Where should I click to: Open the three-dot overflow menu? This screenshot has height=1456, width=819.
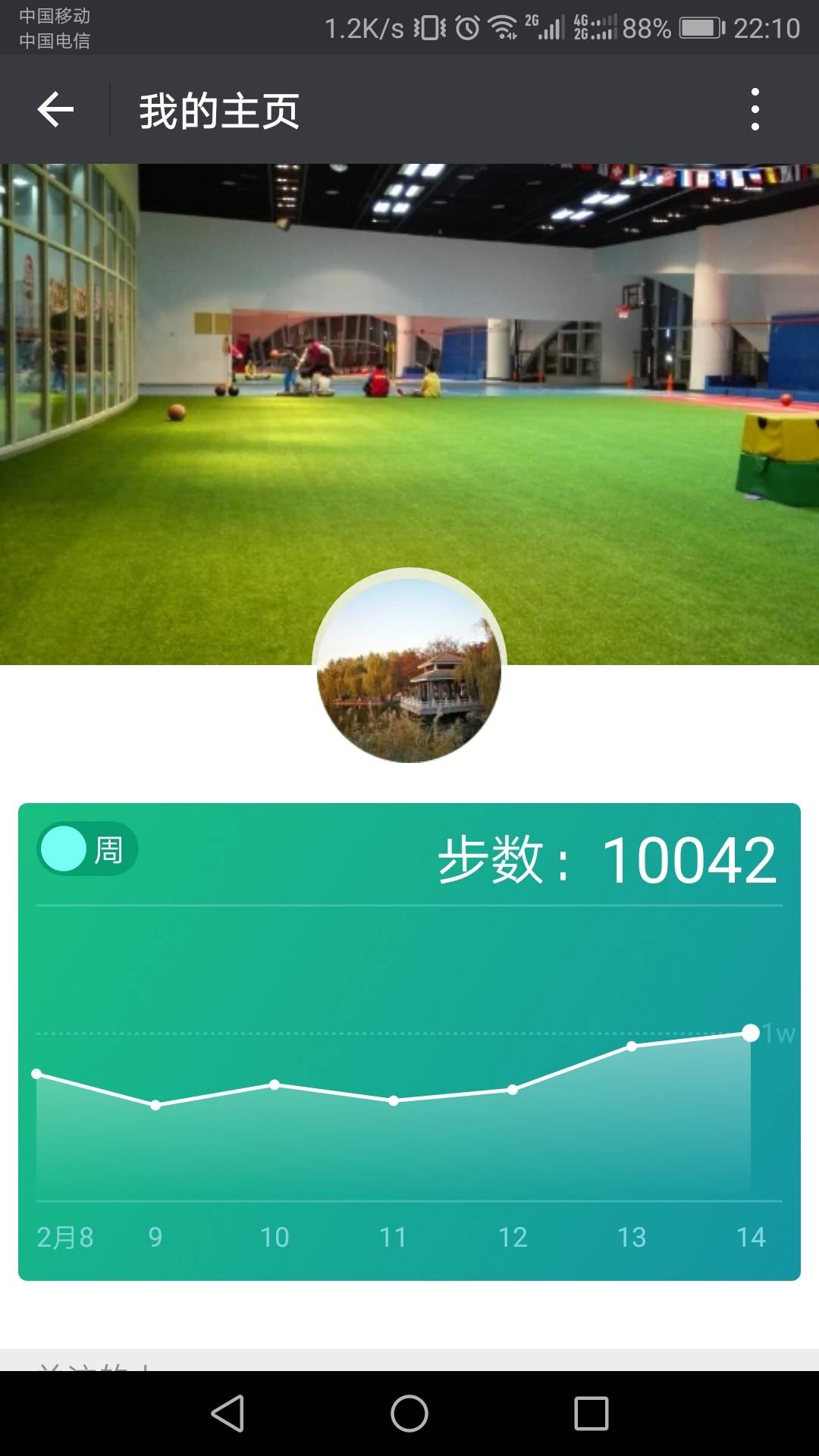click(x=755, y=110)
